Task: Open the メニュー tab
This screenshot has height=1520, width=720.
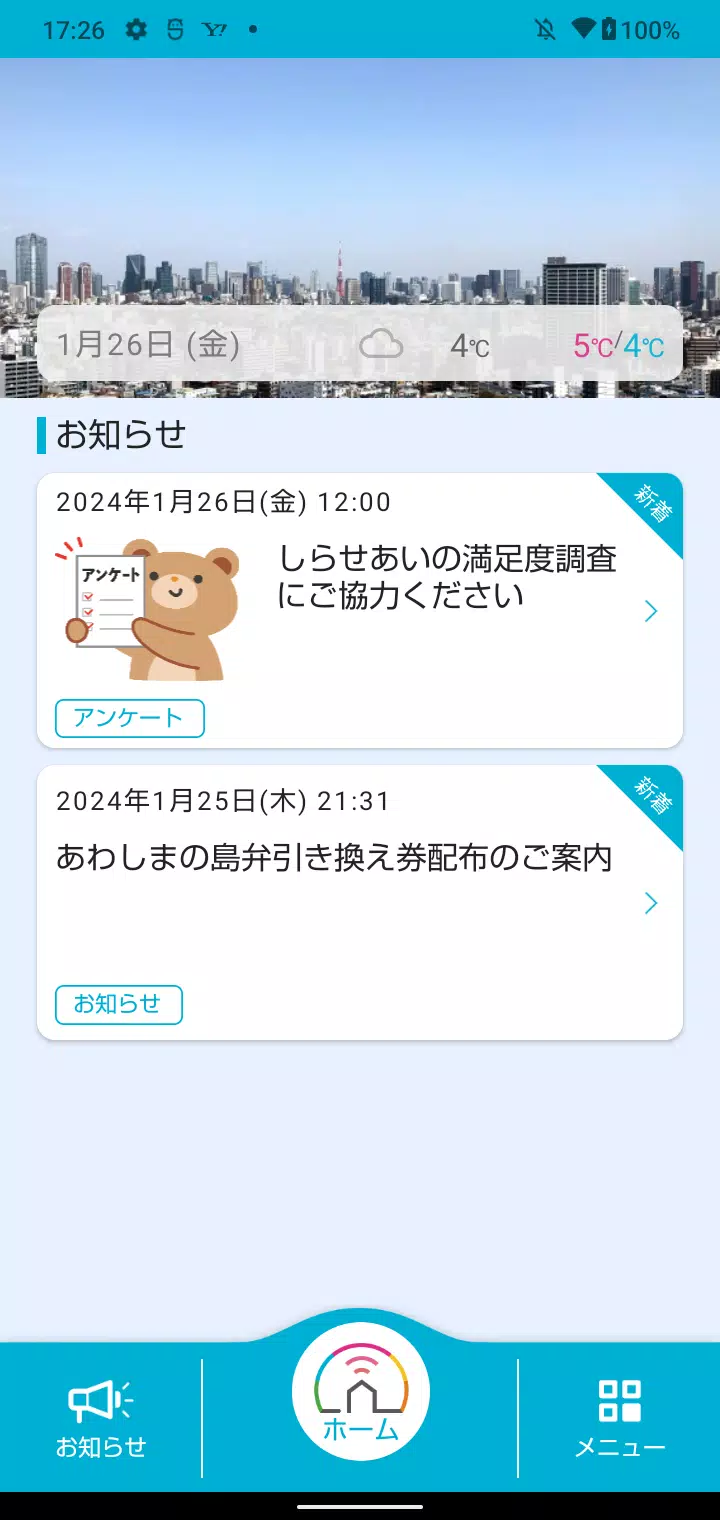Action: click(x=620, y=1418)
